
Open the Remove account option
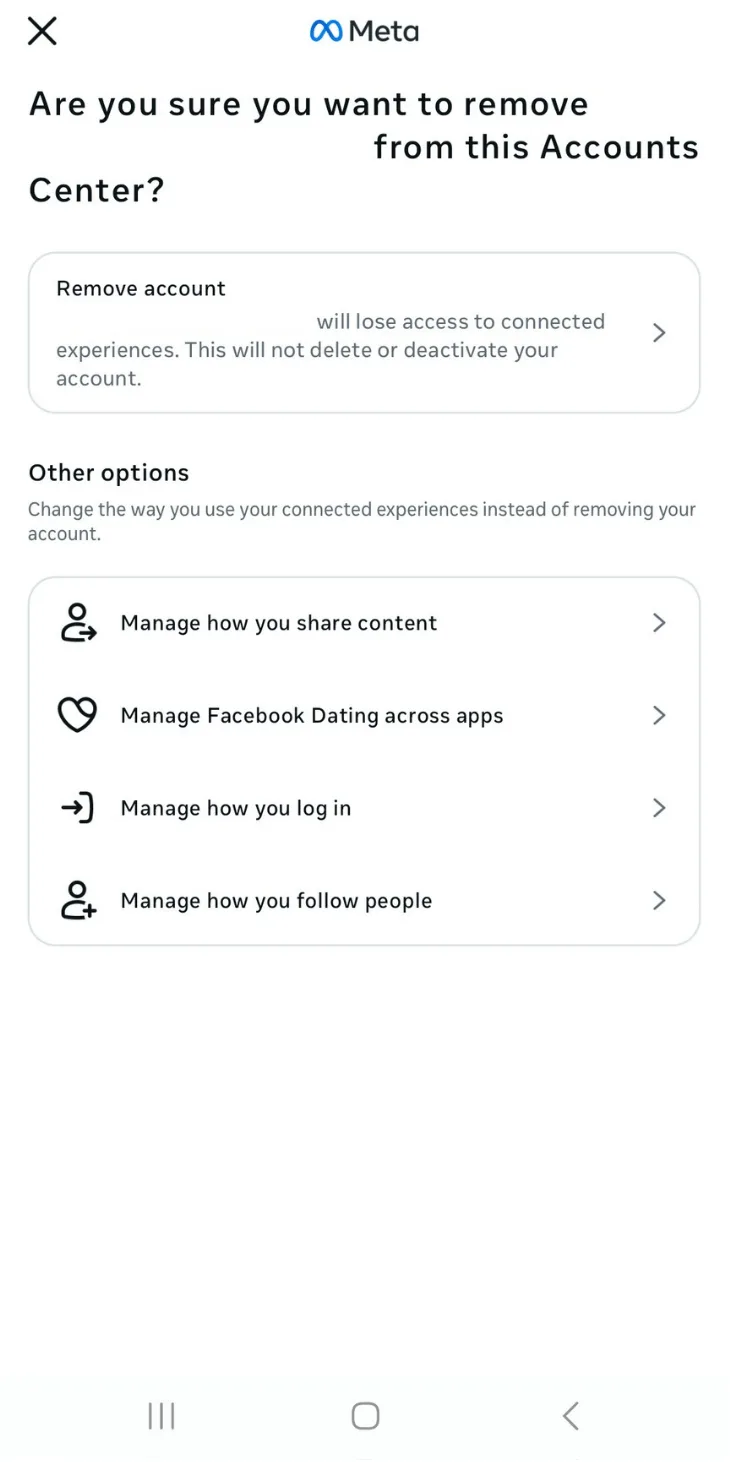[363, 333]
